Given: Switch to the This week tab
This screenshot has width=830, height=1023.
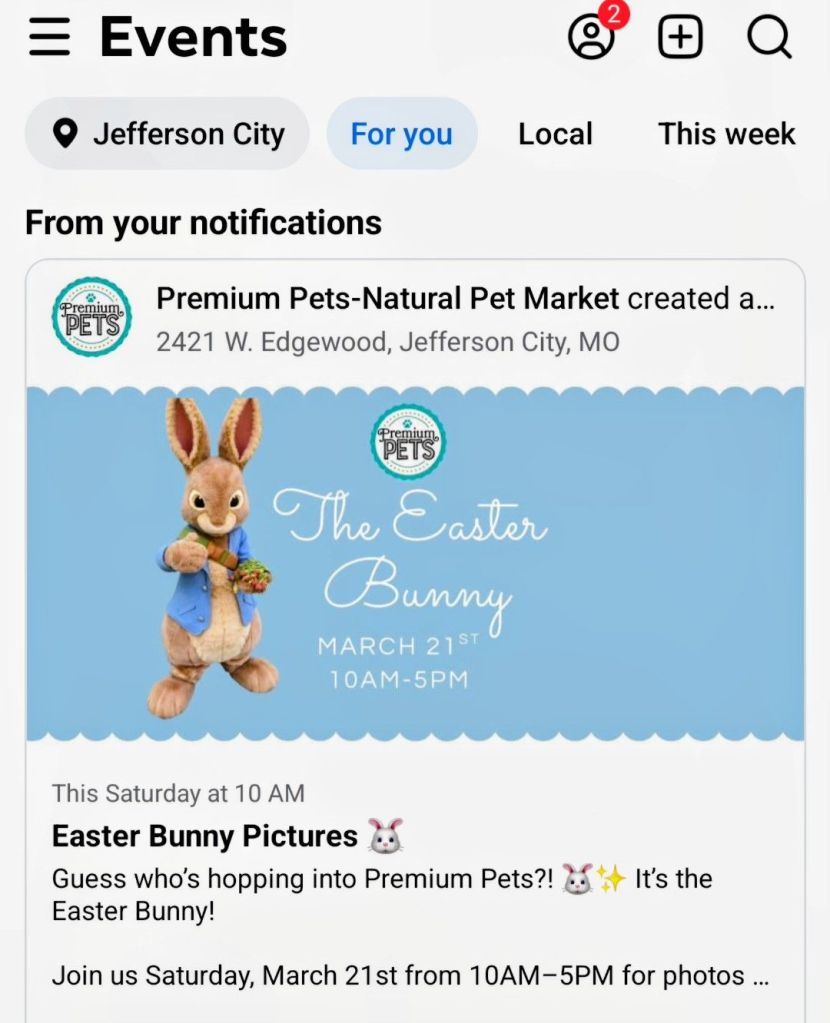Looking at the screenshot, I should tap(726, 134).
